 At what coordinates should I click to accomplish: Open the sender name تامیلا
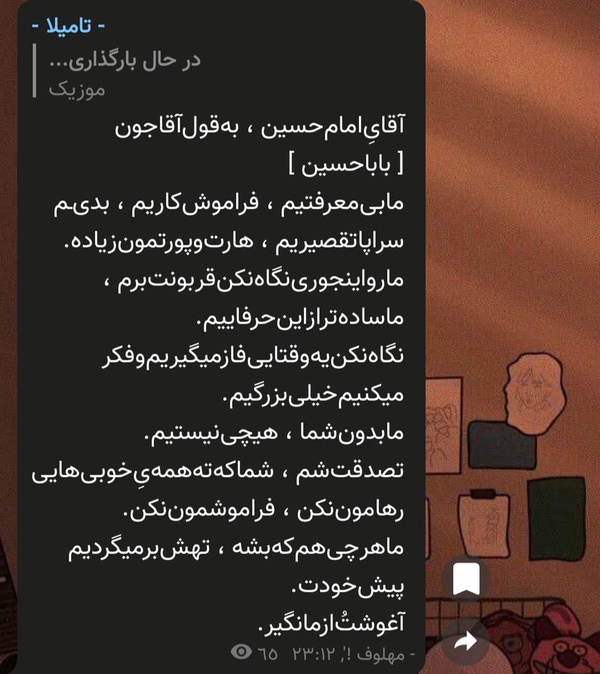tap(69, 27)
